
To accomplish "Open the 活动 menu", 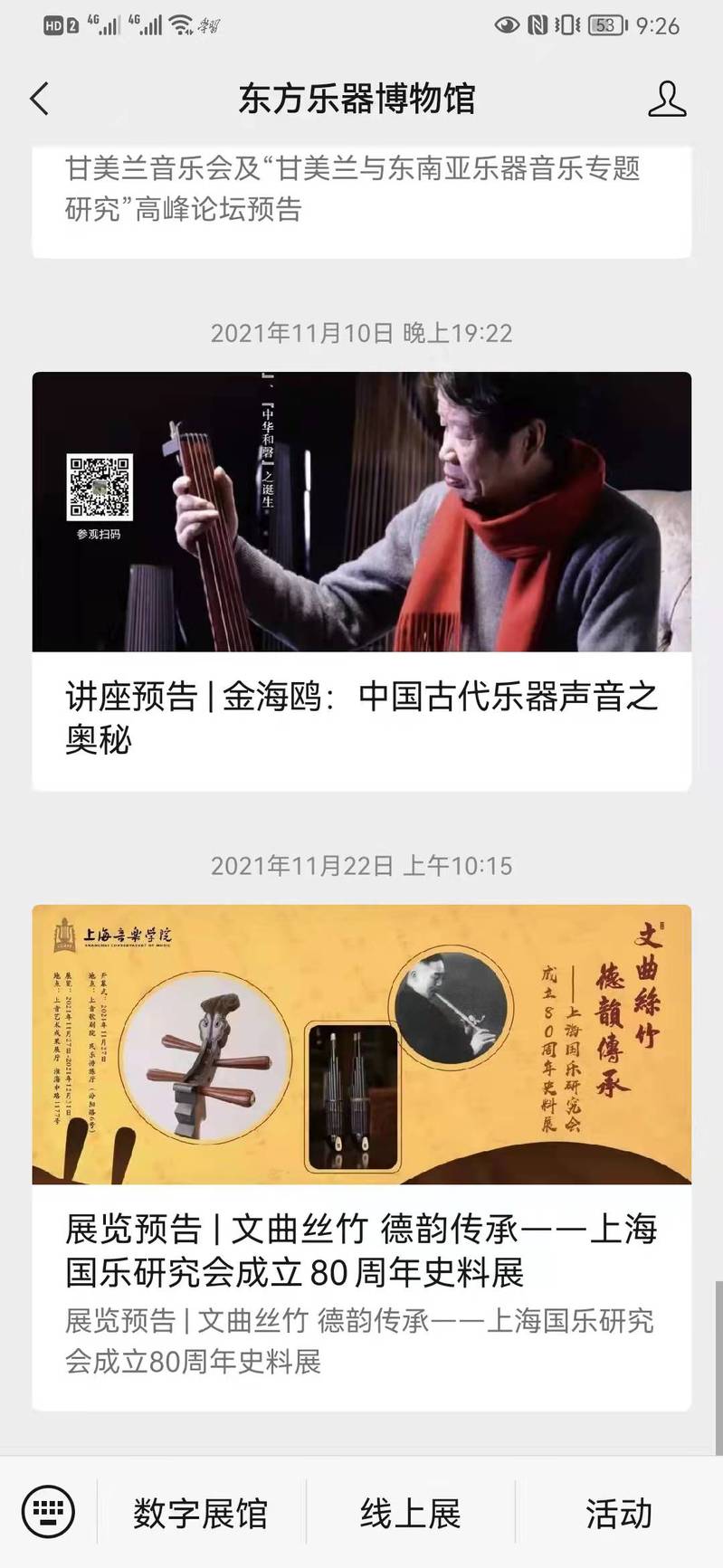I will (619, 1513).
